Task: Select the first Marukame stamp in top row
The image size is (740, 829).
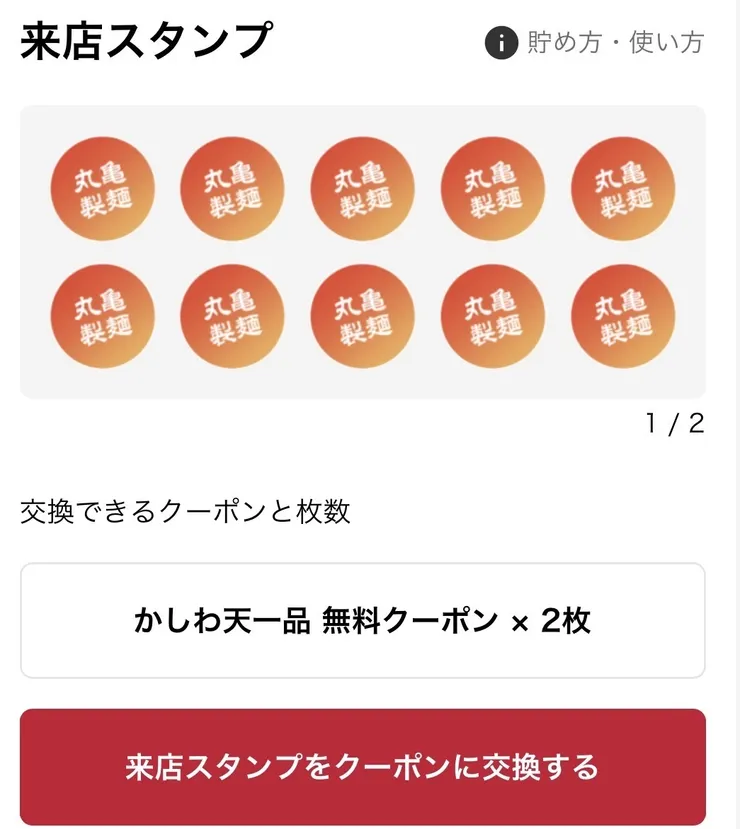Action: pyautogui.click(x=102, y=188)
